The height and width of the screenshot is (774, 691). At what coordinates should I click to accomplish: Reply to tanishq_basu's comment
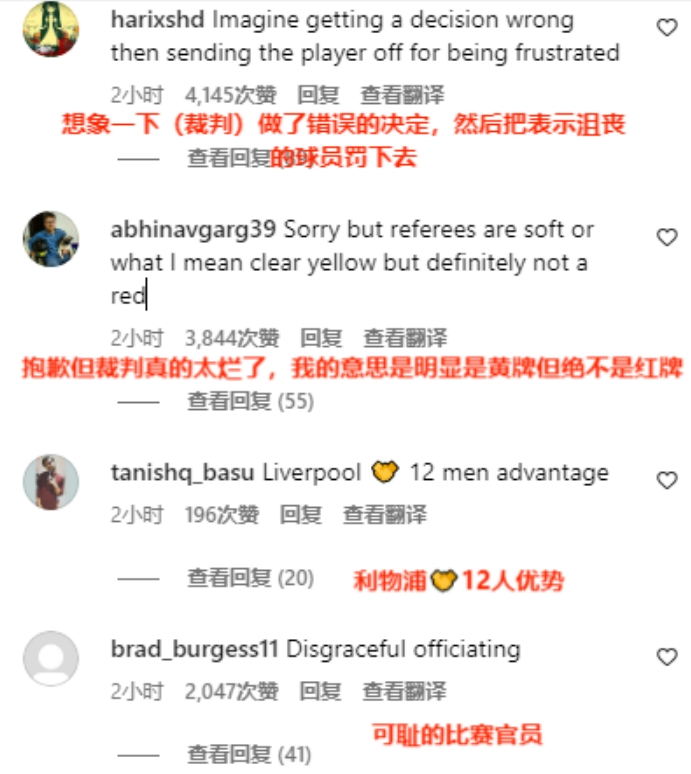point(300,515)
